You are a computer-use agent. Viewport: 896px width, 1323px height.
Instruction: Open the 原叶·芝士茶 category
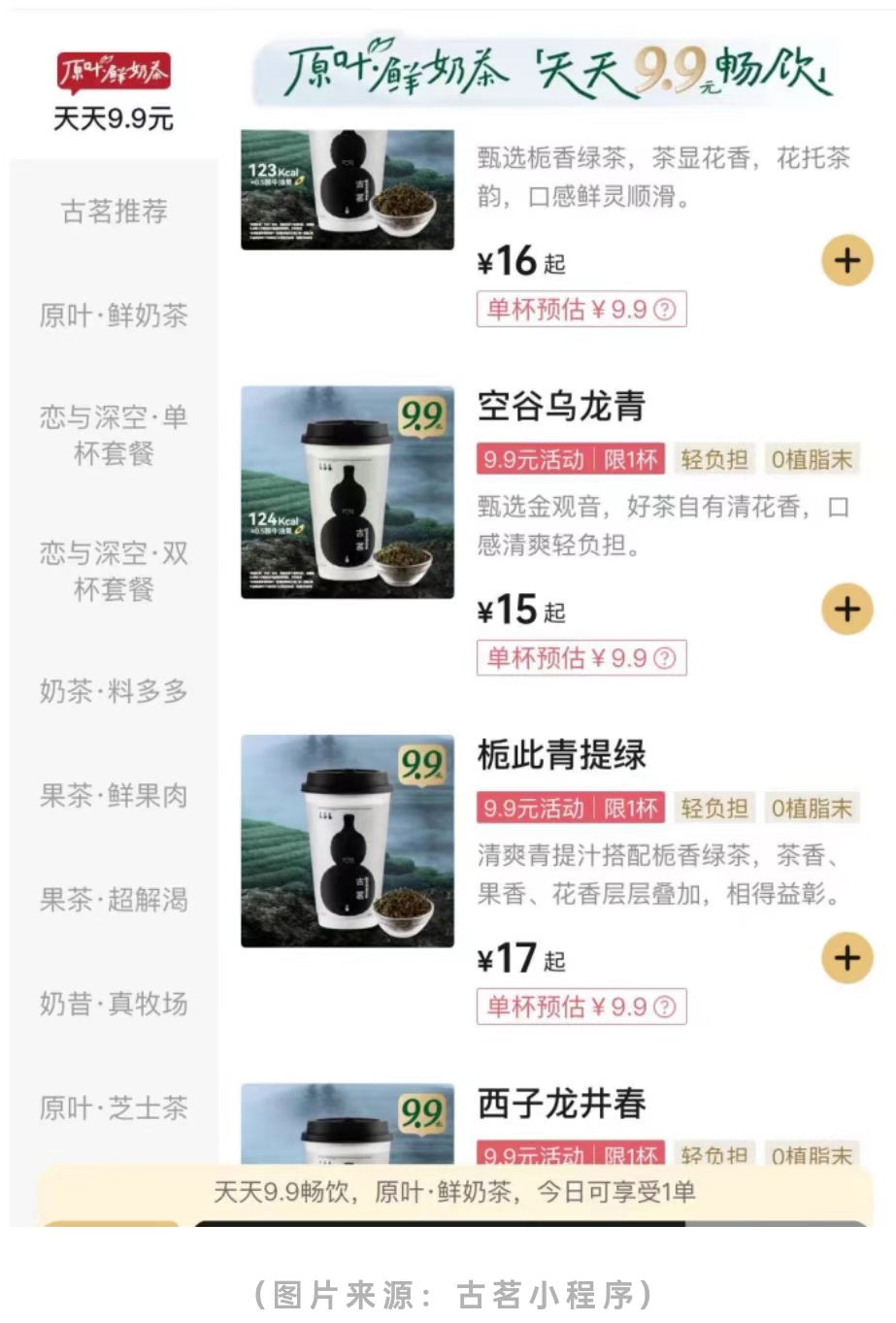pyautogui.click(x=114, y=1108)
